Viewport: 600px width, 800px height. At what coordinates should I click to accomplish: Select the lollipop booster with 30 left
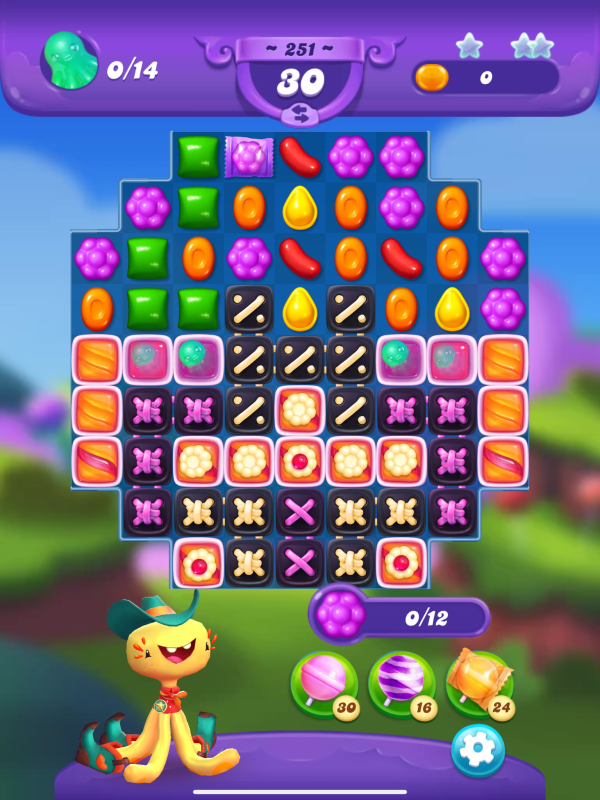323,682
